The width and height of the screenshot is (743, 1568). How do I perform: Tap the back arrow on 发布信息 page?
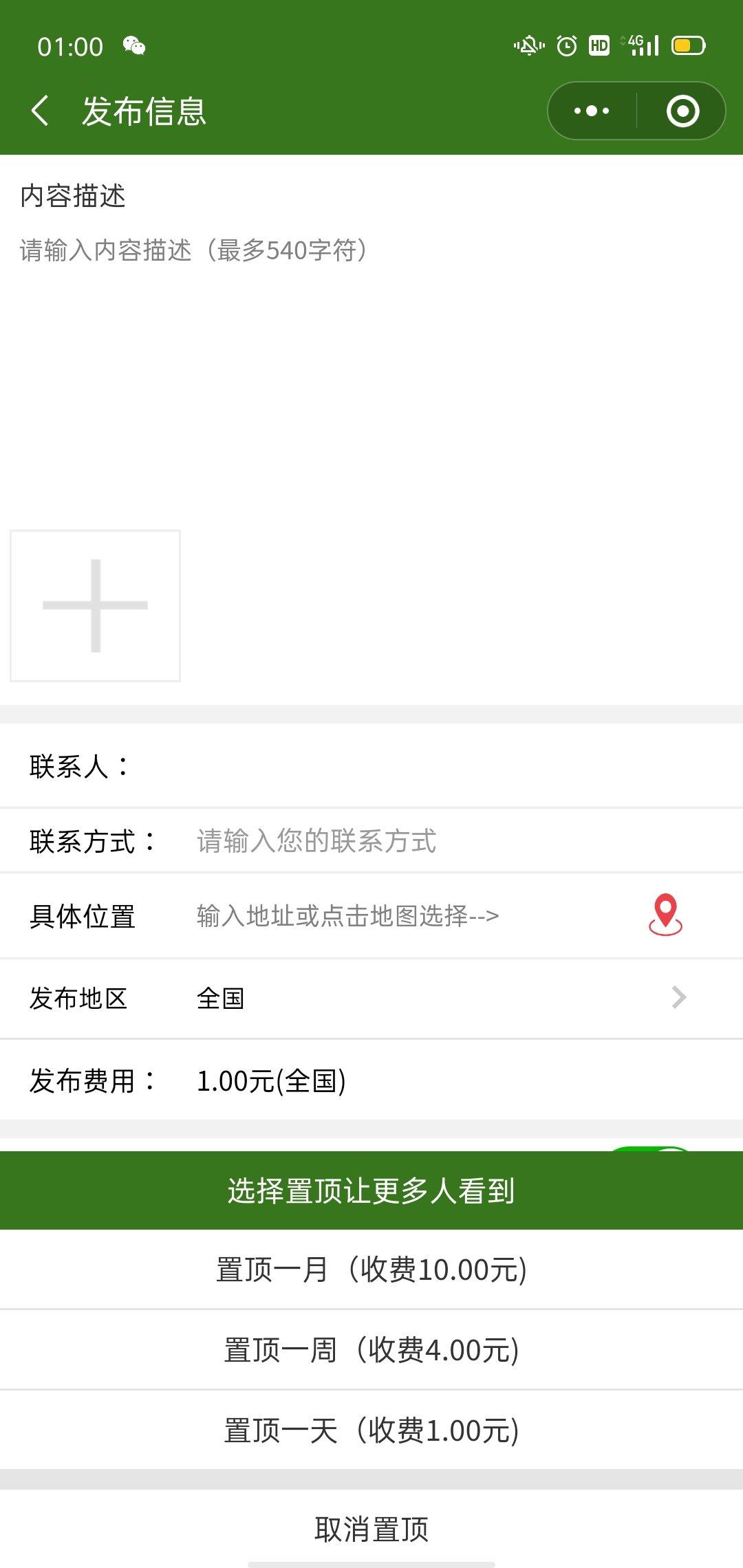tap(41, 110)
